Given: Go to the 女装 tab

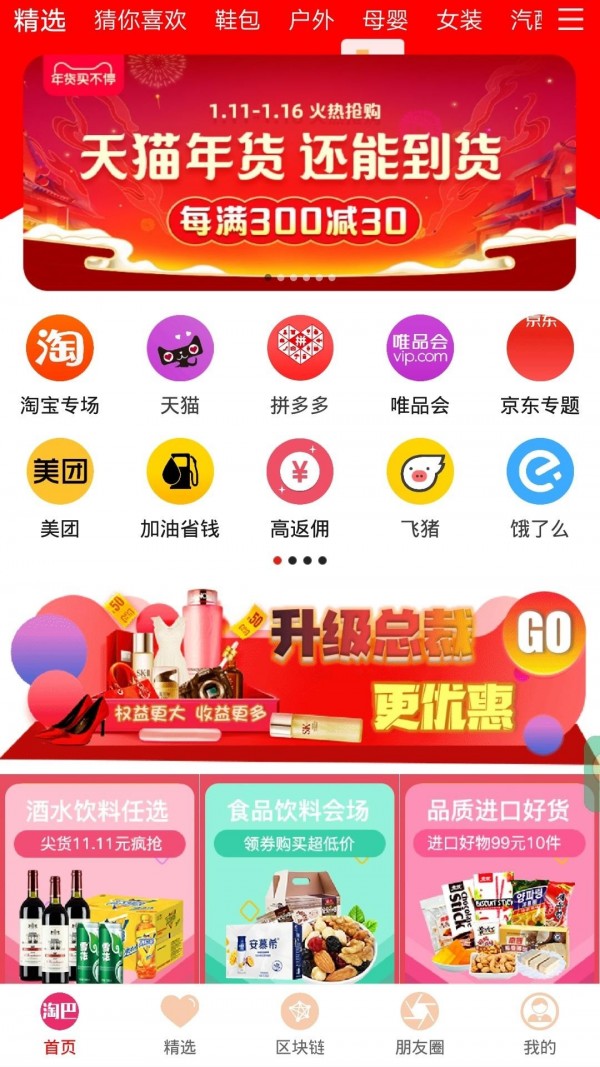Looking at the screenshot, I should [x=459, y=20].
